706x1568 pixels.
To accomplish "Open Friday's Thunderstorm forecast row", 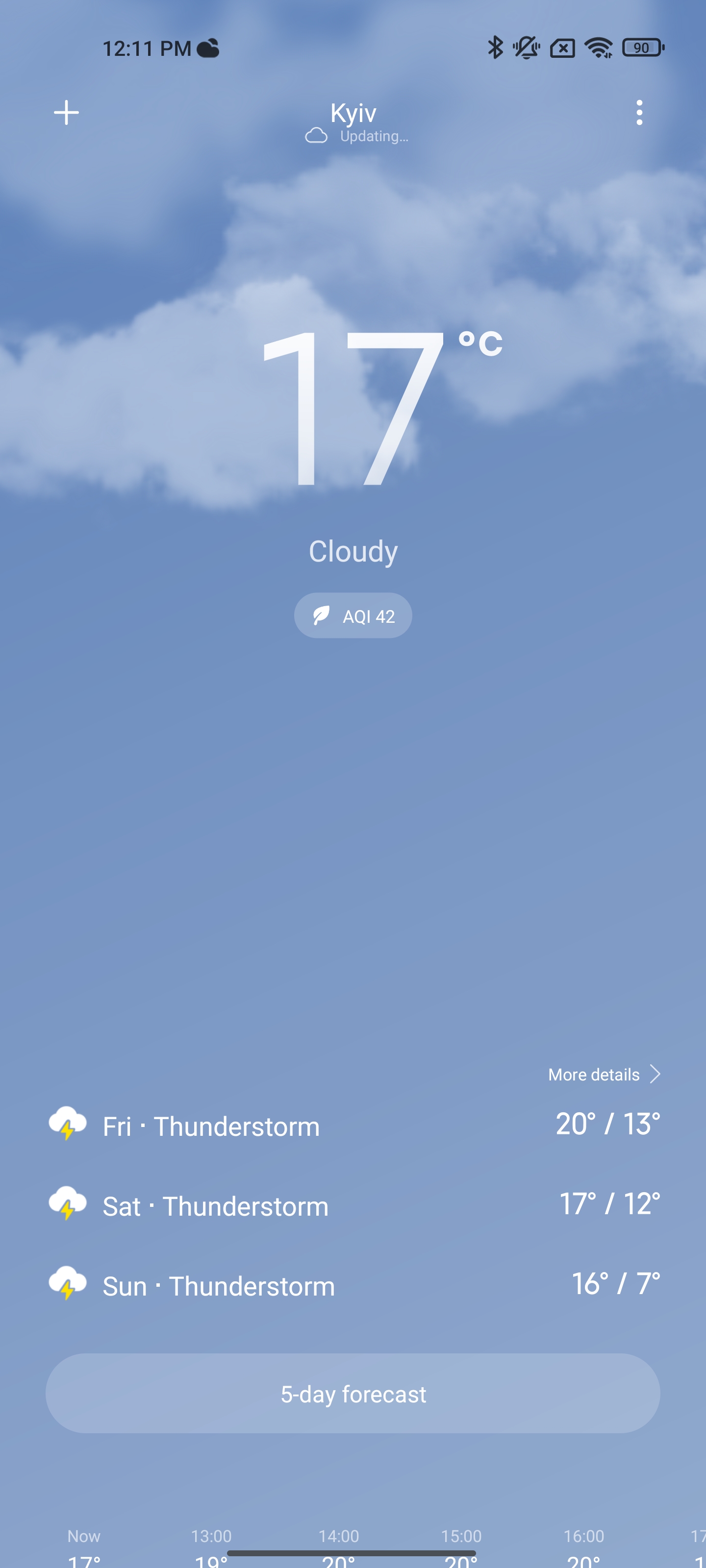I will tap(353, 1126).
